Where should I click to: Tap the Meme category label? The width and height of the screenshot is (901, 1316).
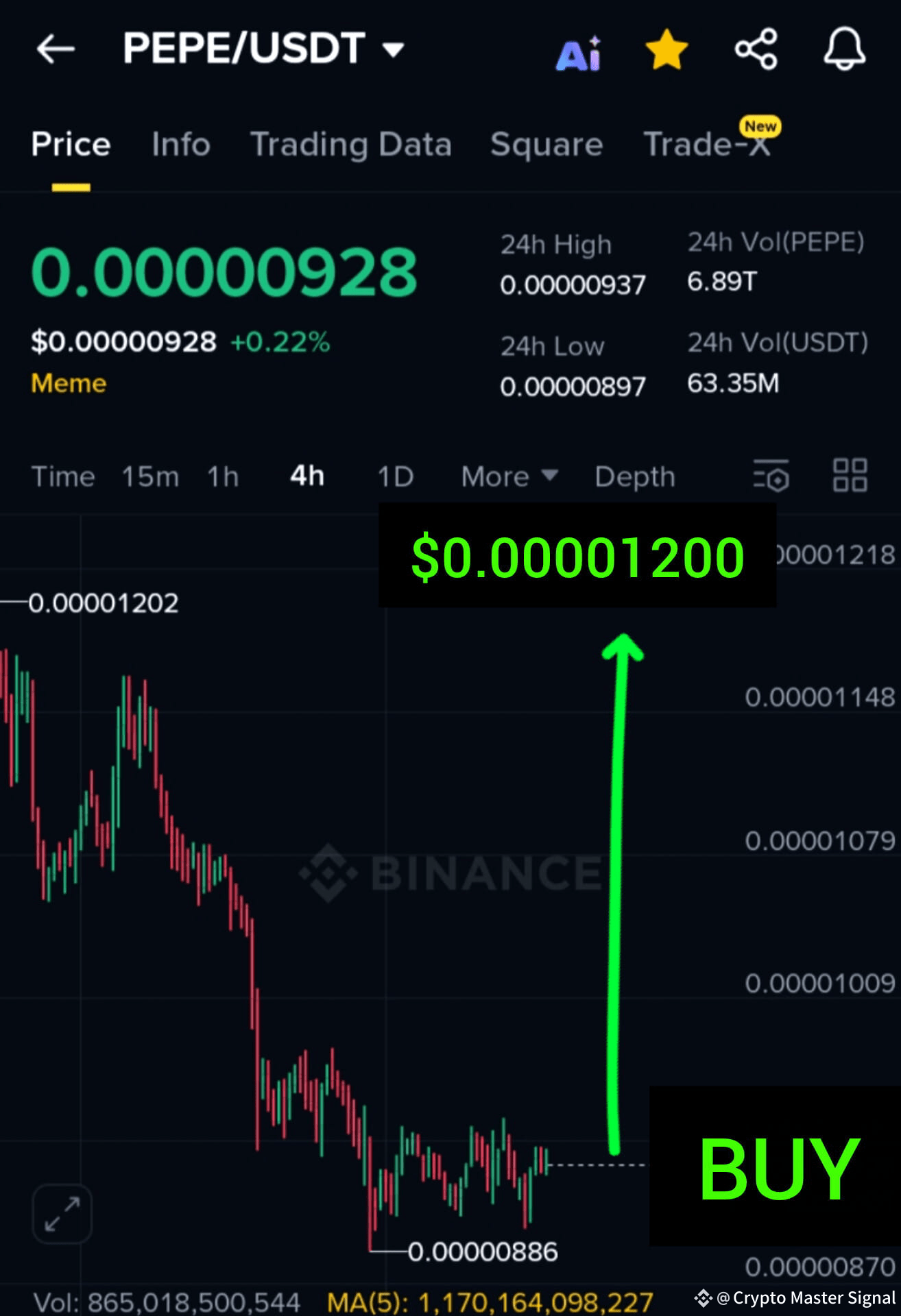point(67,384)
